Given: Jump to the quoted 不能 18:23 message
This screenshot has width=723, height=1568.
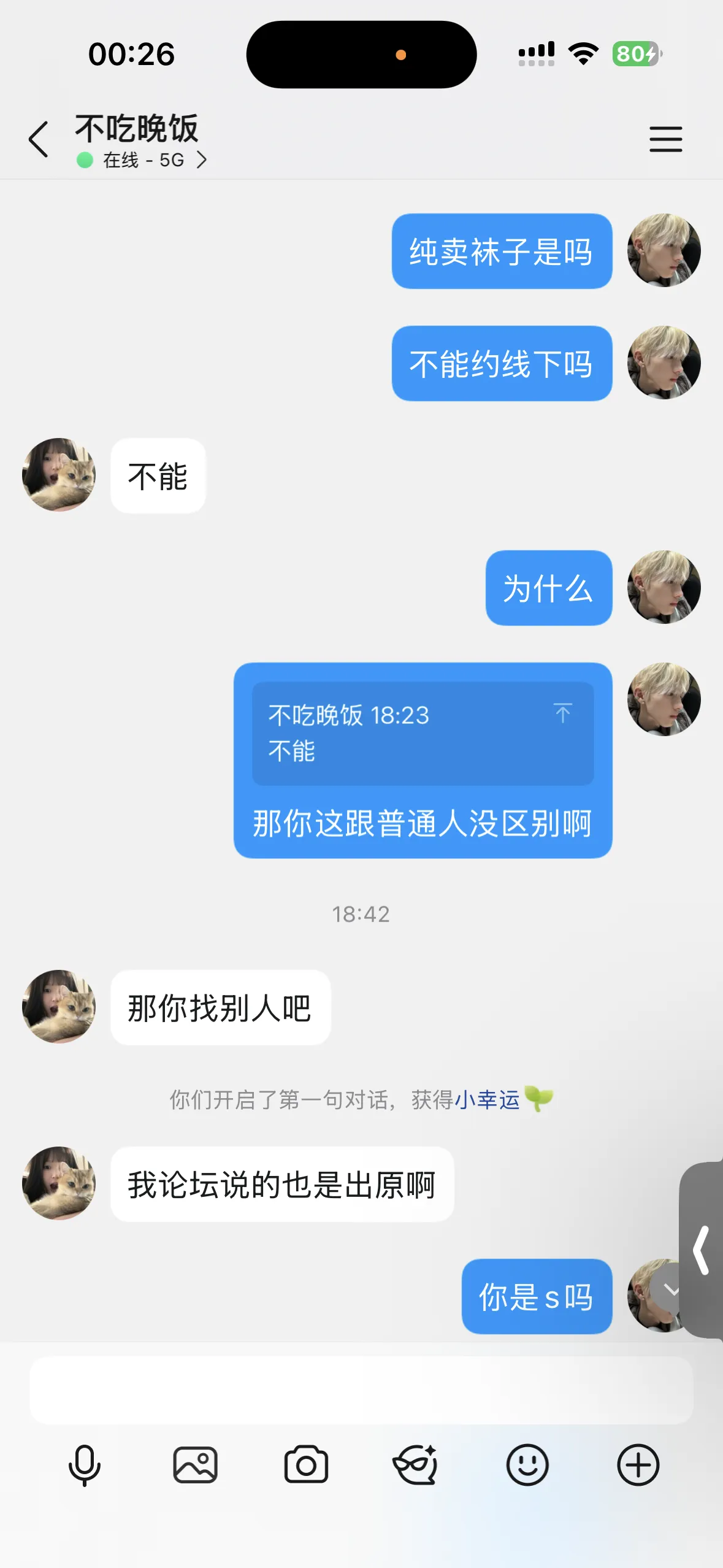Looking at the screenshot, I should [422, 733].
